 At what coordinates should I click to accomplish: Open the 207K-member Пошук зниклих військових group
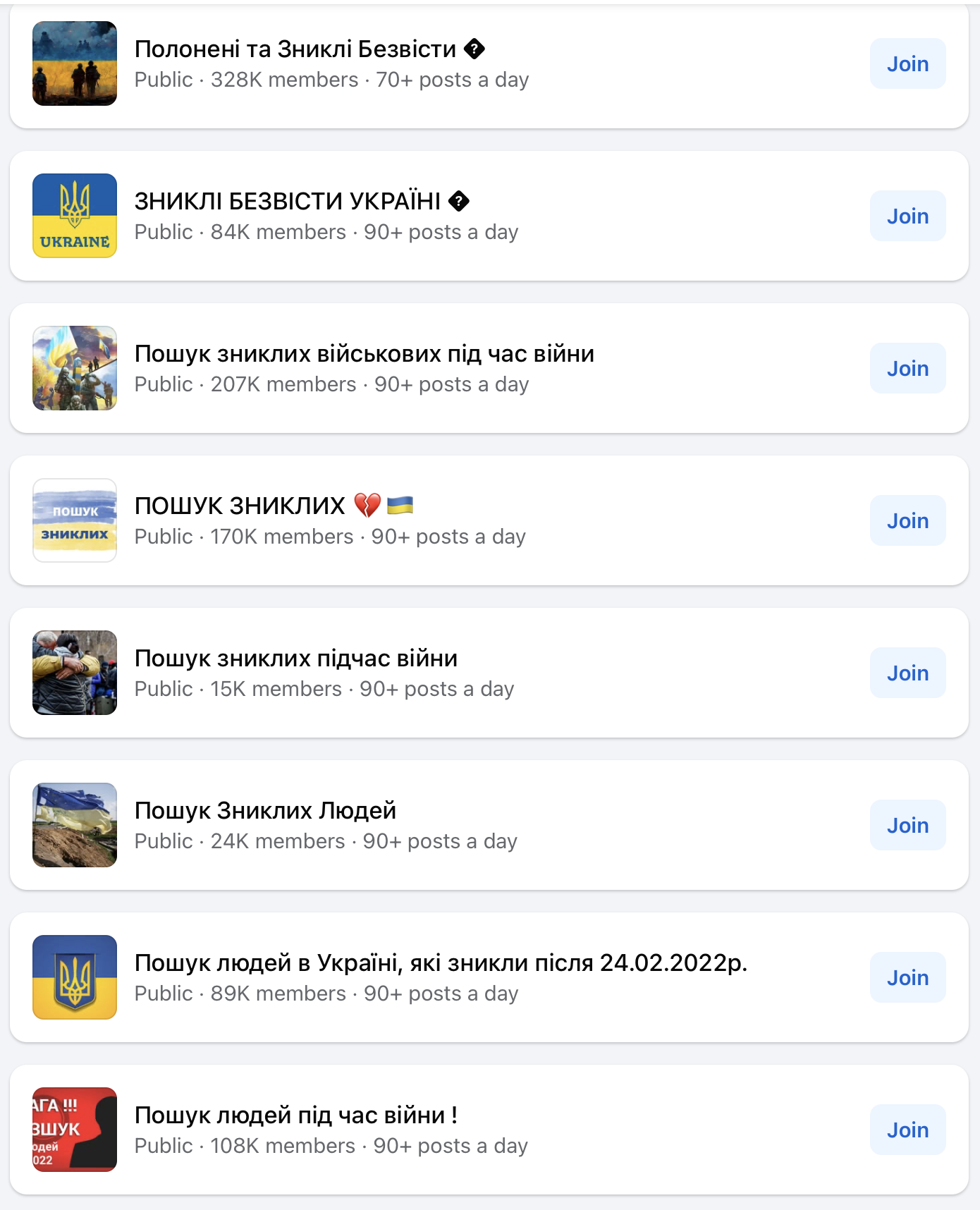(x=365, y=354)
